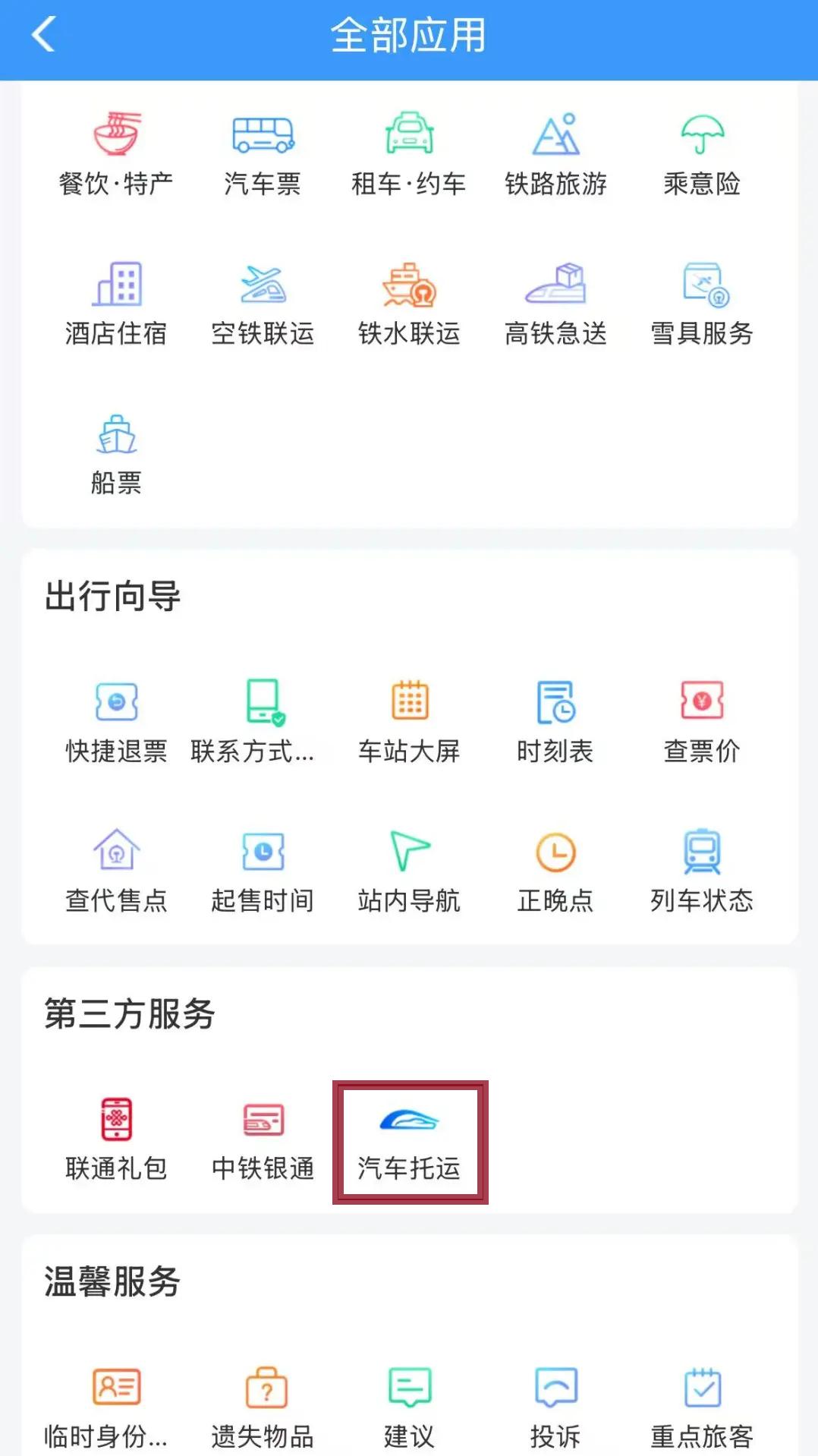818x1456 pixels.
Task: Open 汽车托运 car shipping
Action: click(410, 1141)
